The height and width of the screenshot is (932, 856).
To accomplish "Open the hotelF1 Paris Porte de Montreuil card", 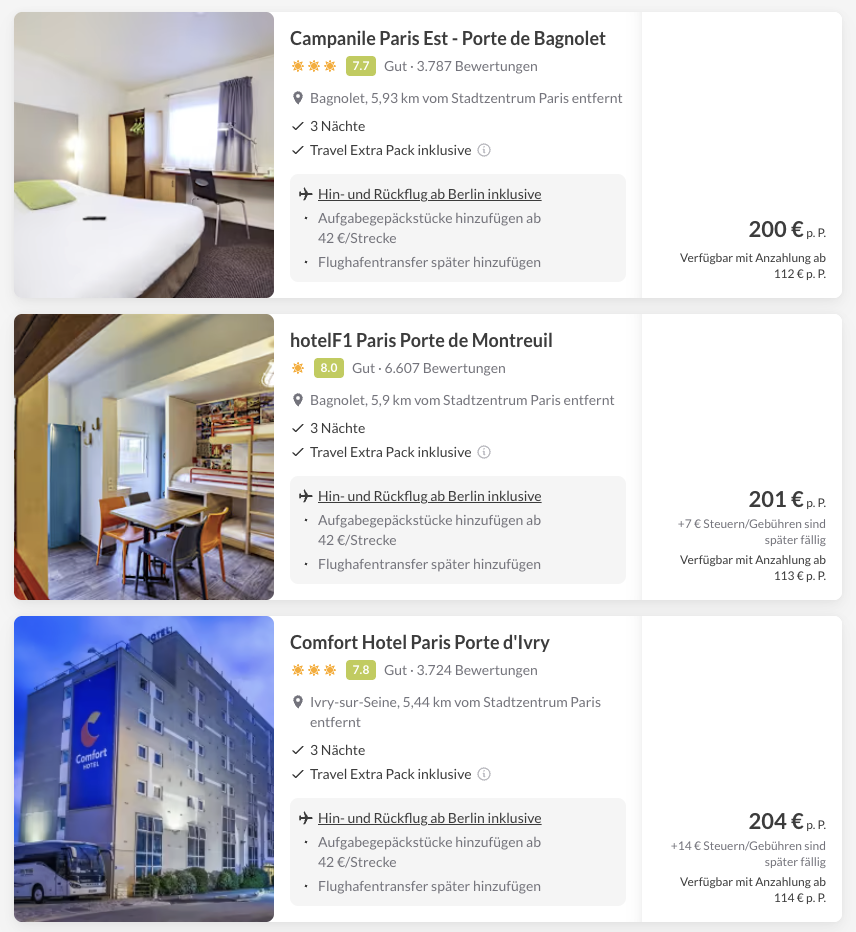I will click(421, 341).
